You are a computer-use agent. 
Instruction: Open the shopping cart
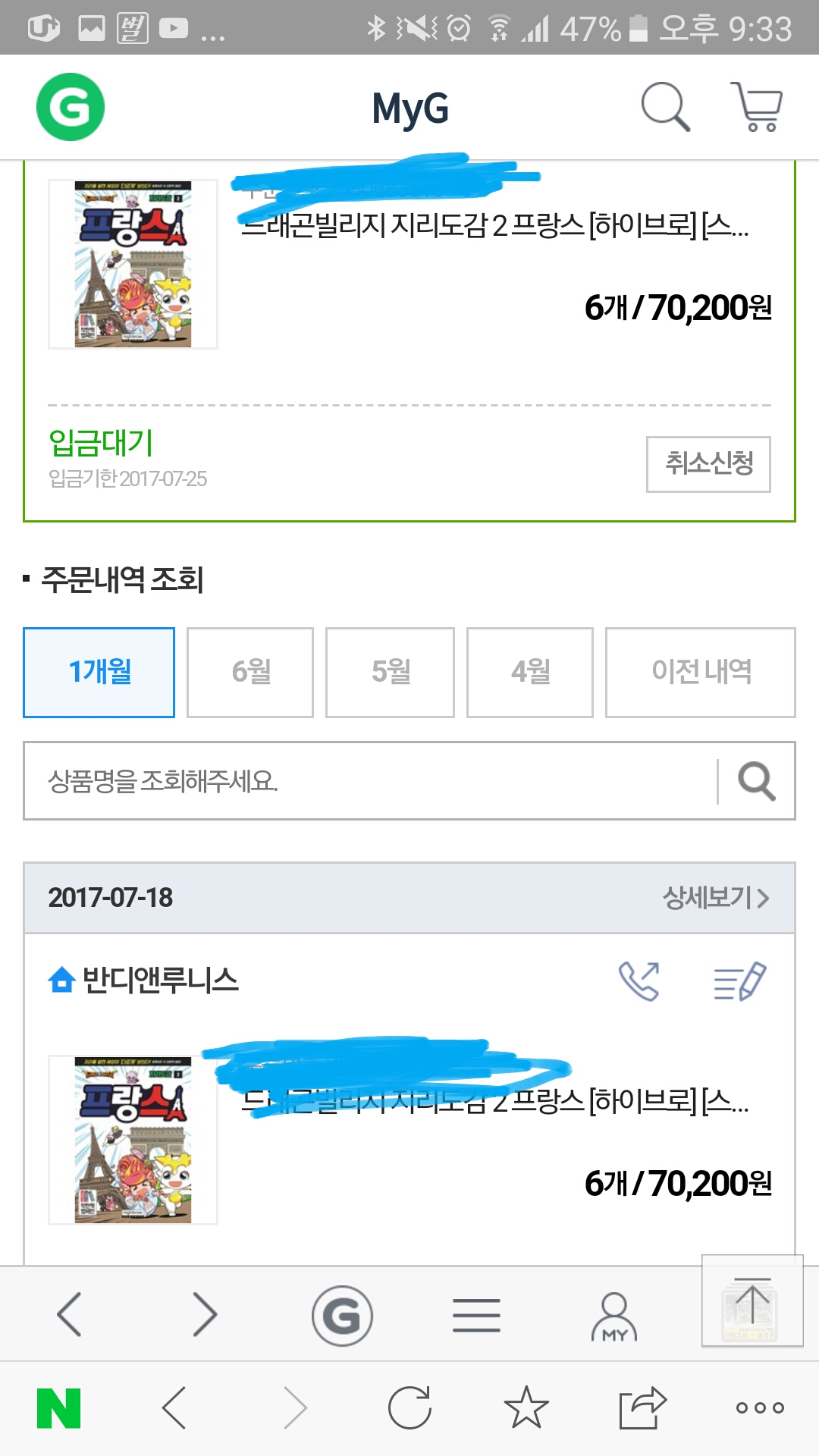[x=757, y=107]
